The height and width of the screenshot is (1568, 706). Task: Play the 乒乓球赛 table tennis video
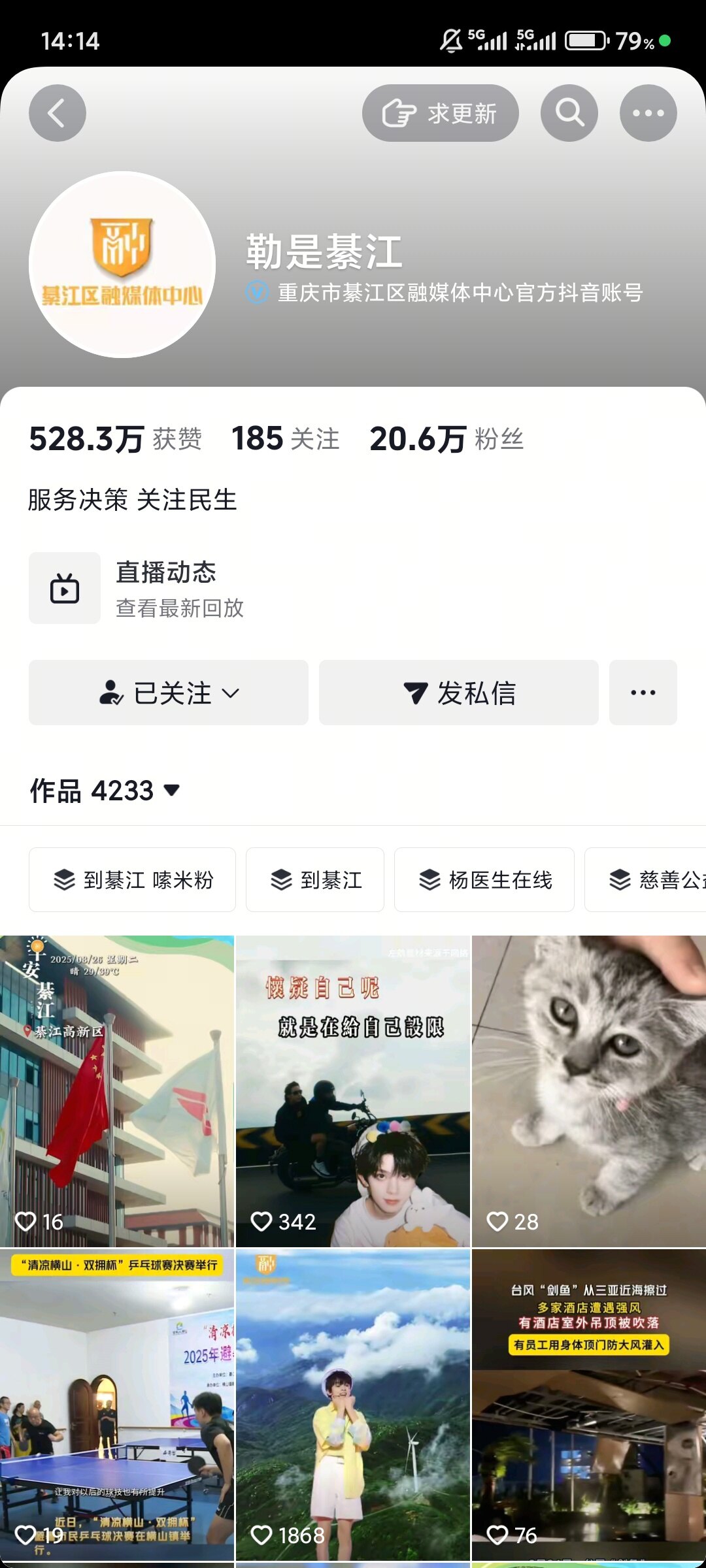117,1405
